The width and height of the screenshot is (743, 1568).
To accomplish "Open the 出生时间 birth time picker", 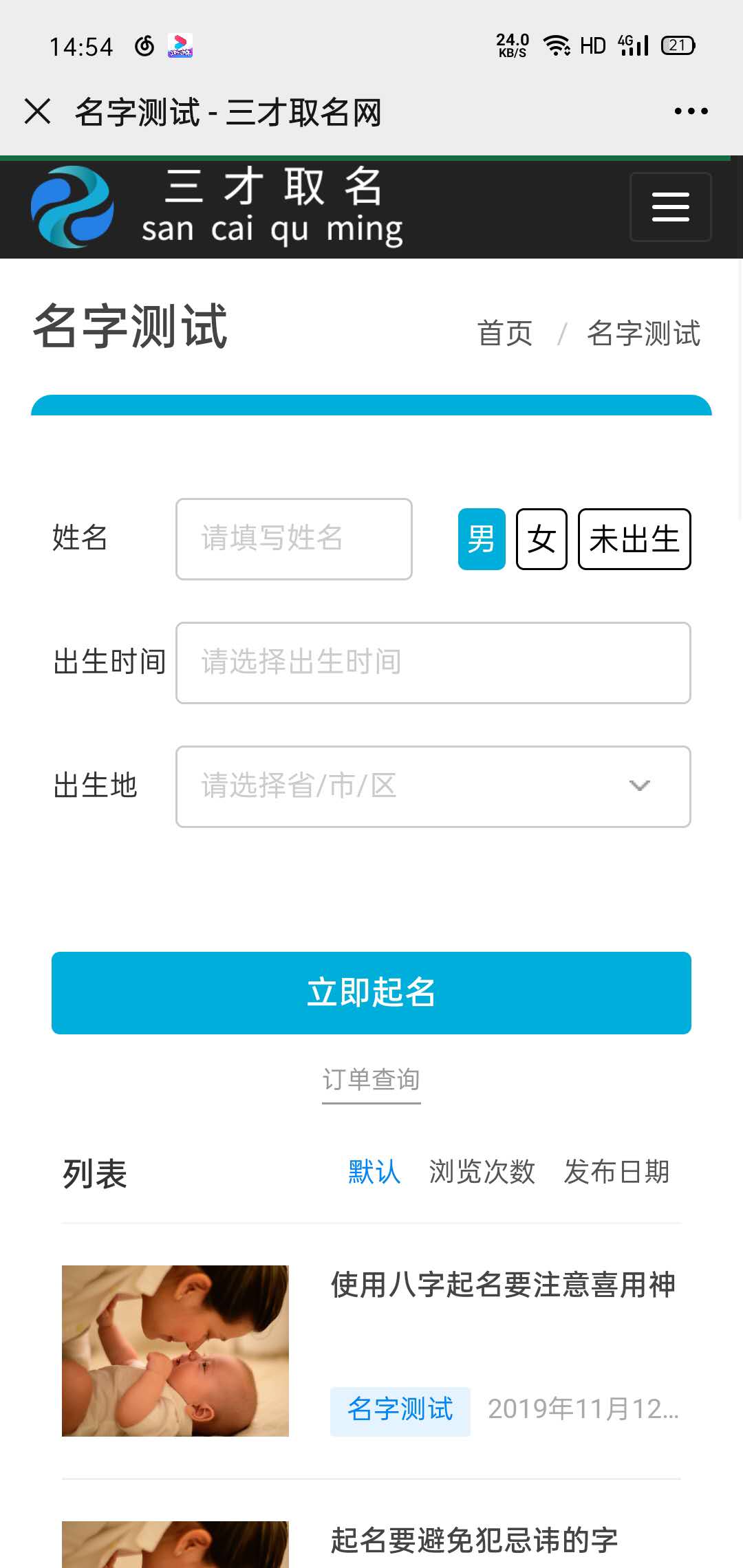I will point(433,663).
